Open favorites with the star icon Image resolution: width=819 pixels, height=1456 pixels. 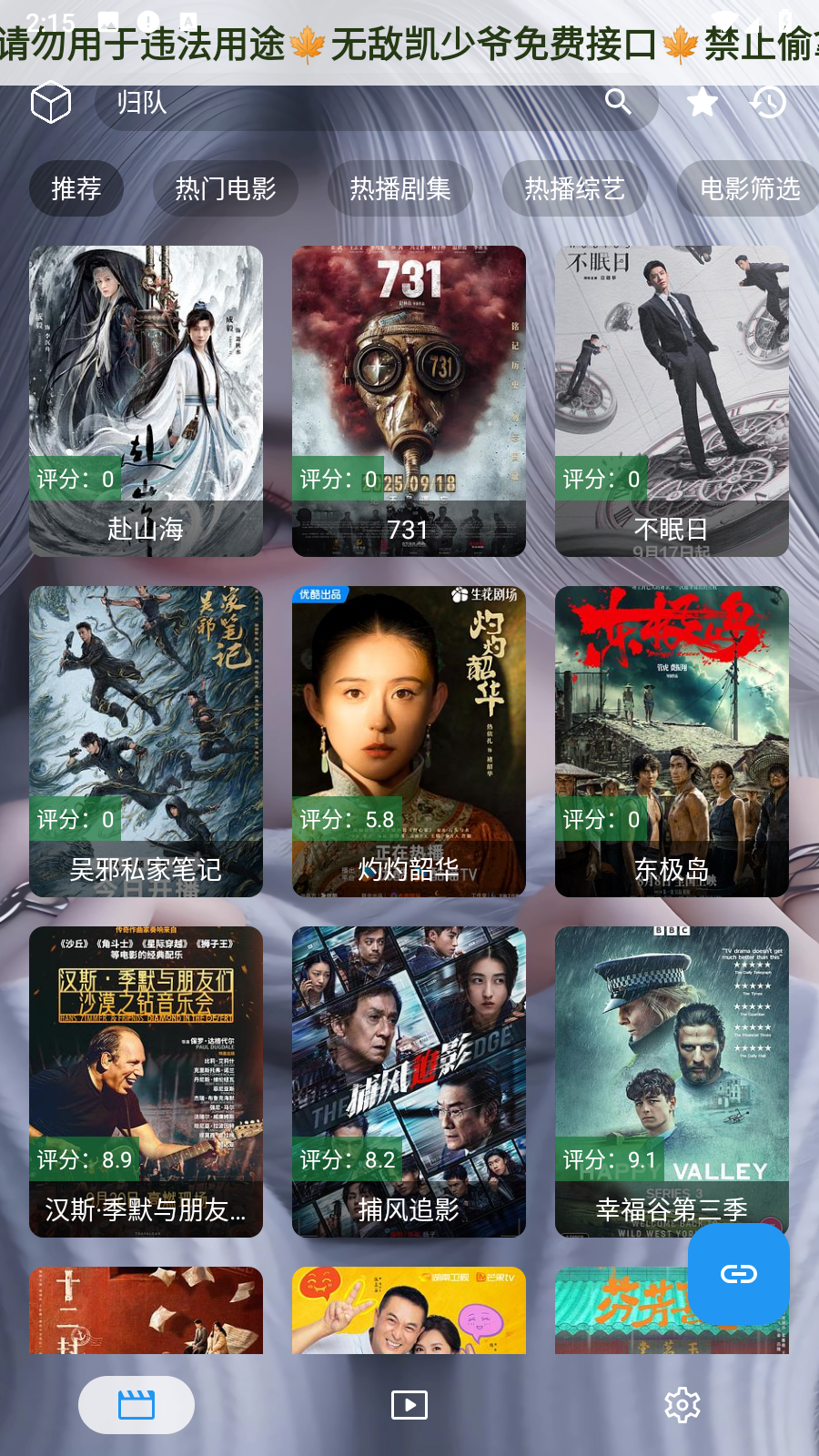click(702, 102)
